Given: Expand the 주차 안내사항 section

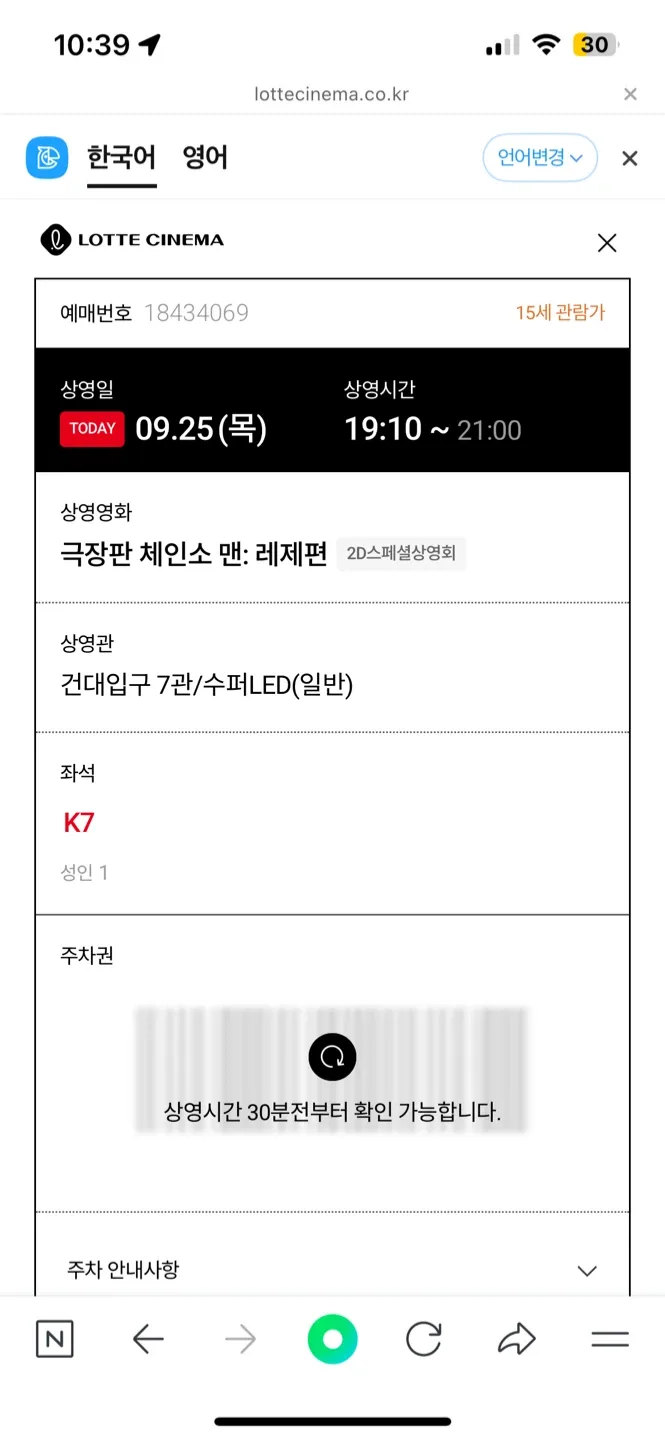Looking at the screenshot, I should click(x=587, y=1270).
